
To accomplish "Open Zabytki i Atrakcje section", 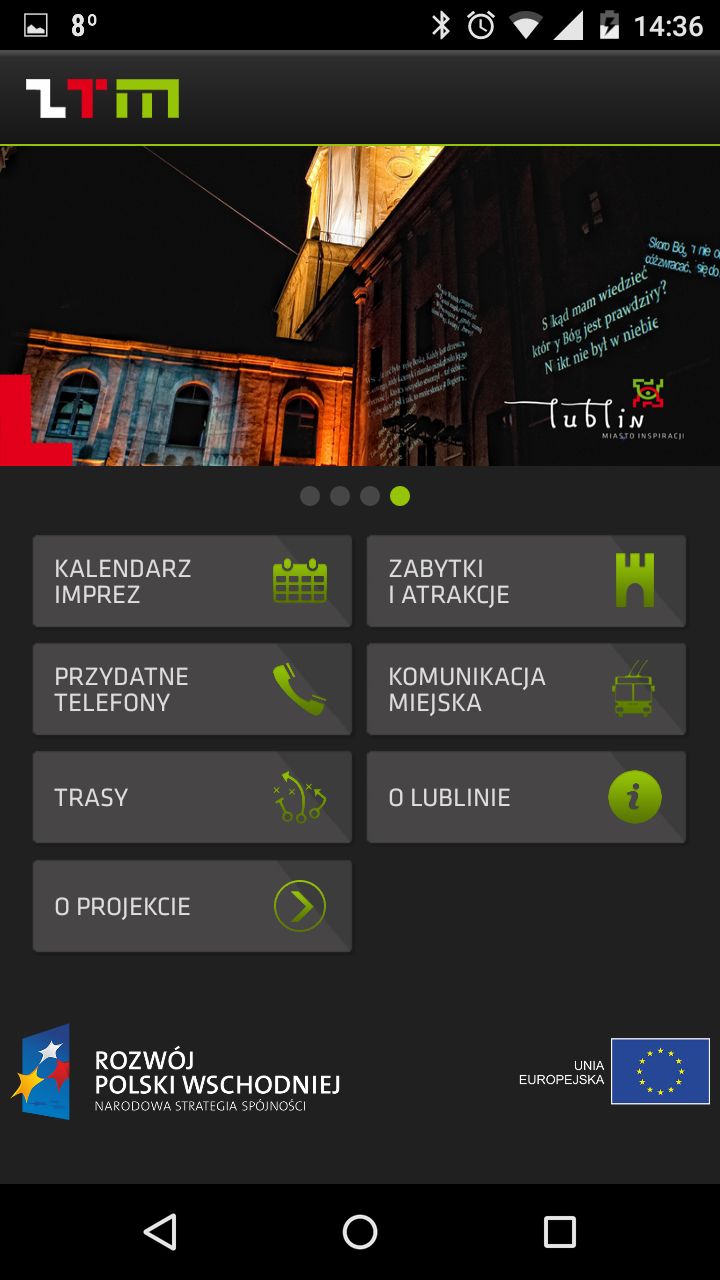I will coord(526,581).
